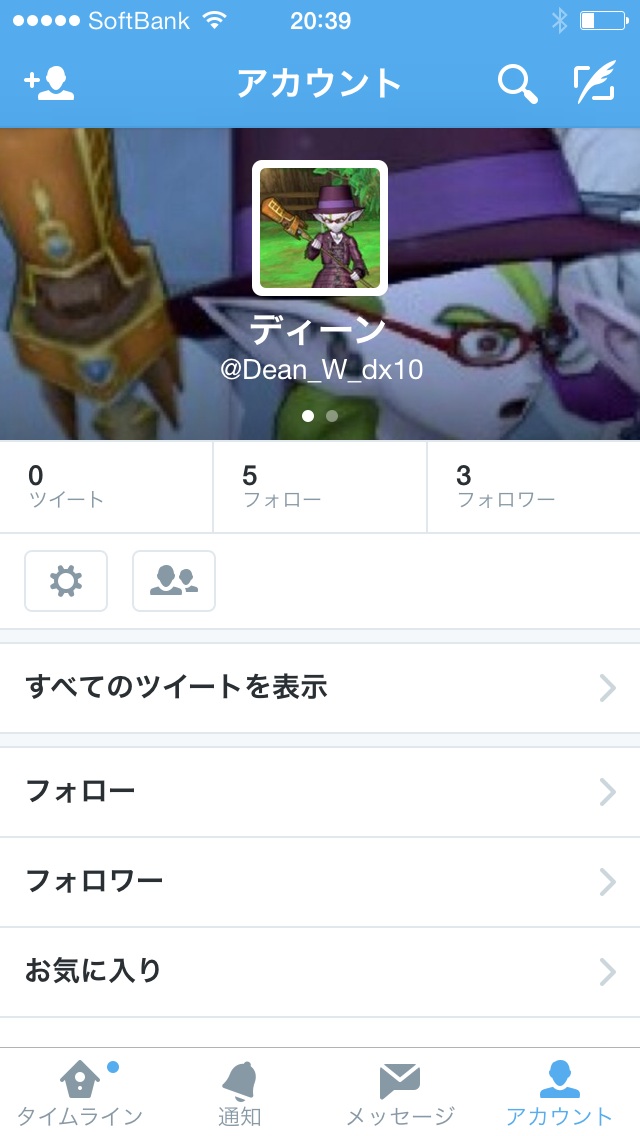
Task: Switch to the 通知 tab
Action: (x=240, y=1093)
